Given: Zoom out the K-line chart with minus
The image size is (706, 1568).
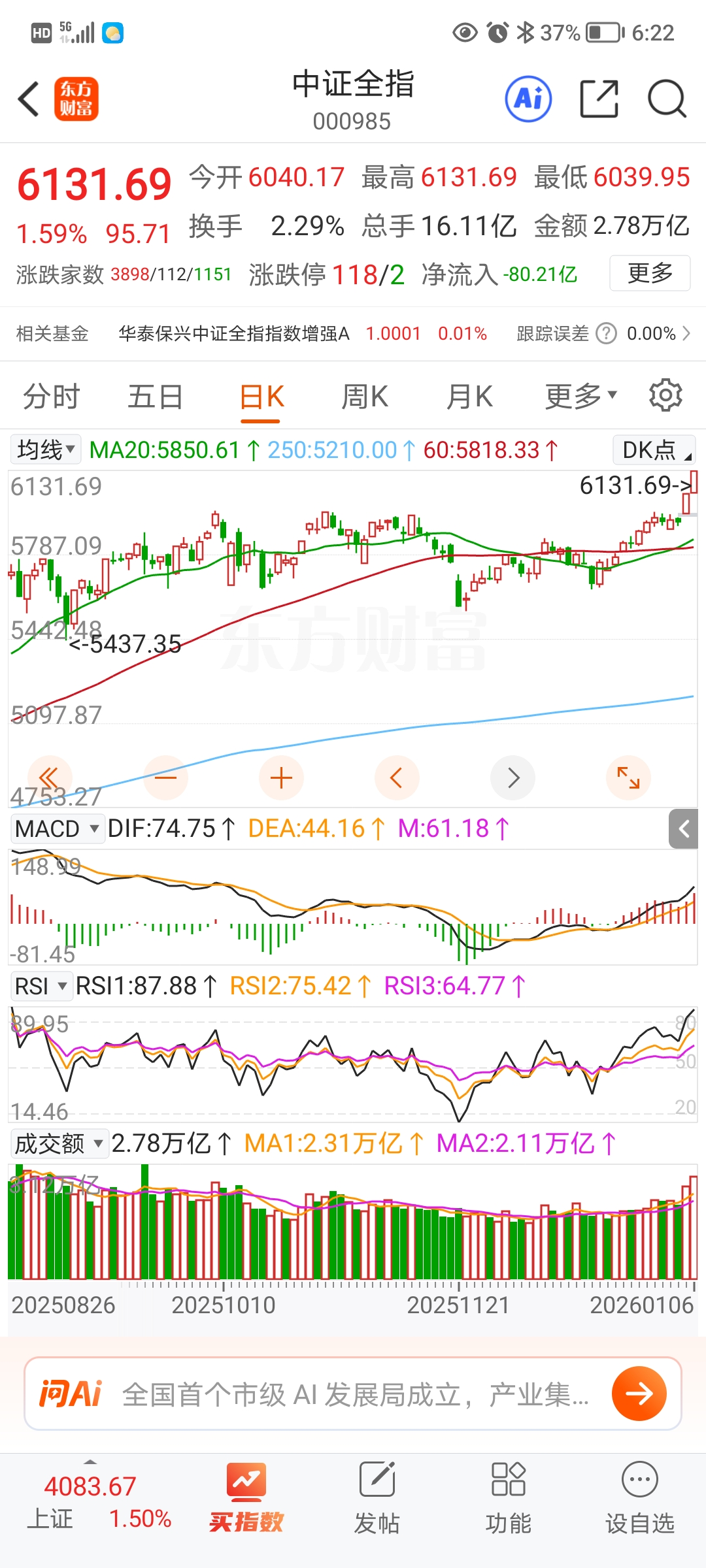Looking at the screenshot, I should [166, 778].
